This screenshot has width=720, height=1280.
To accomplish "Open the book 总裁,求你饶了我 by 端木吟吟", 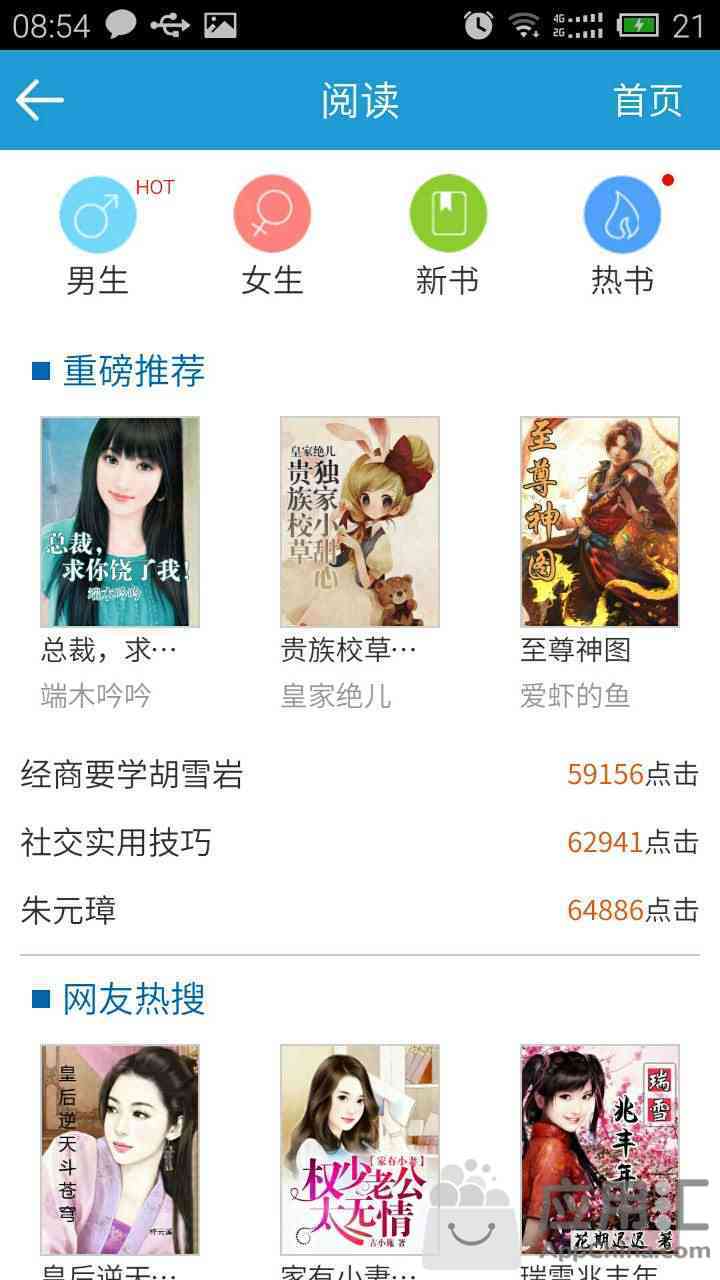I will (x=120, y=522).
